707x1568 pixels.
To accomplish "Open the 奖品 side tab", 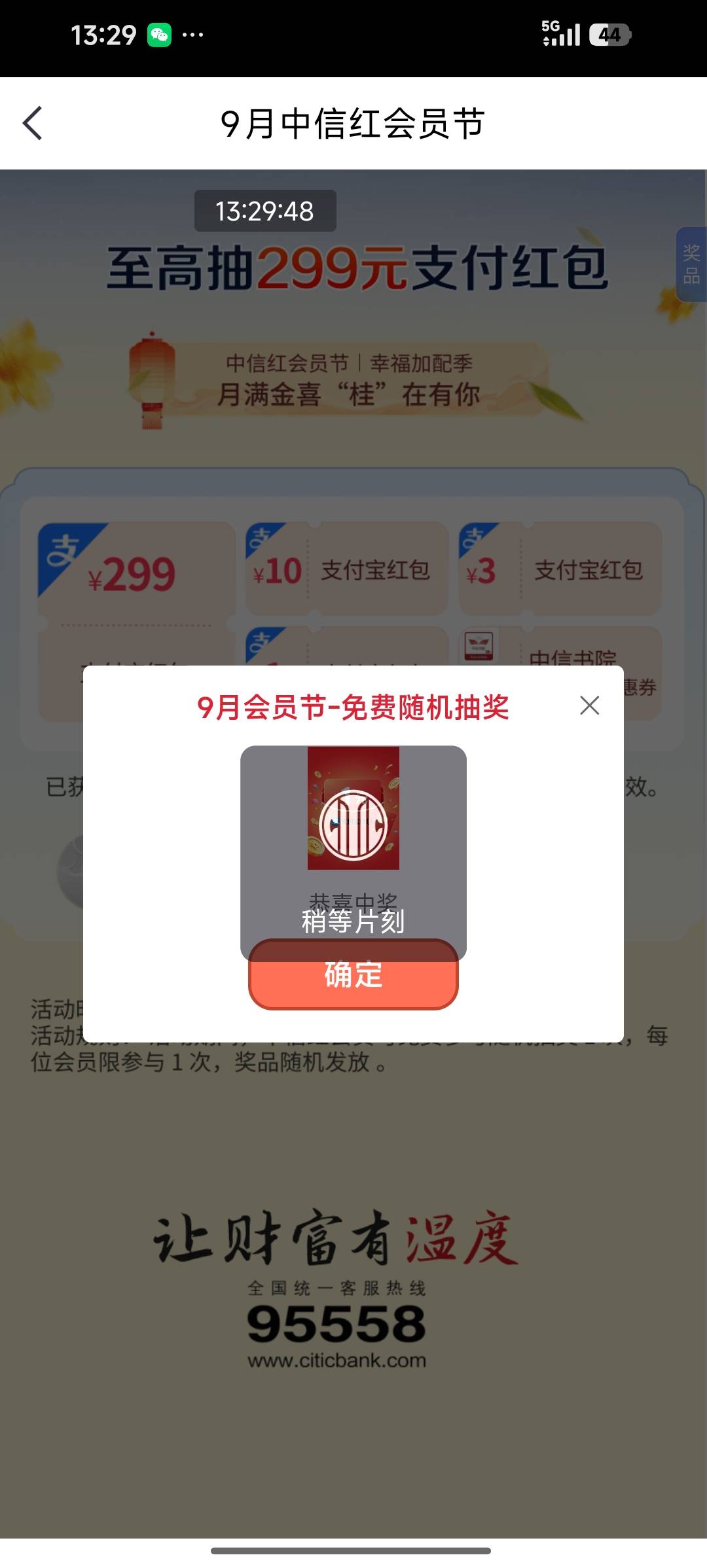I will pos(691,264).
